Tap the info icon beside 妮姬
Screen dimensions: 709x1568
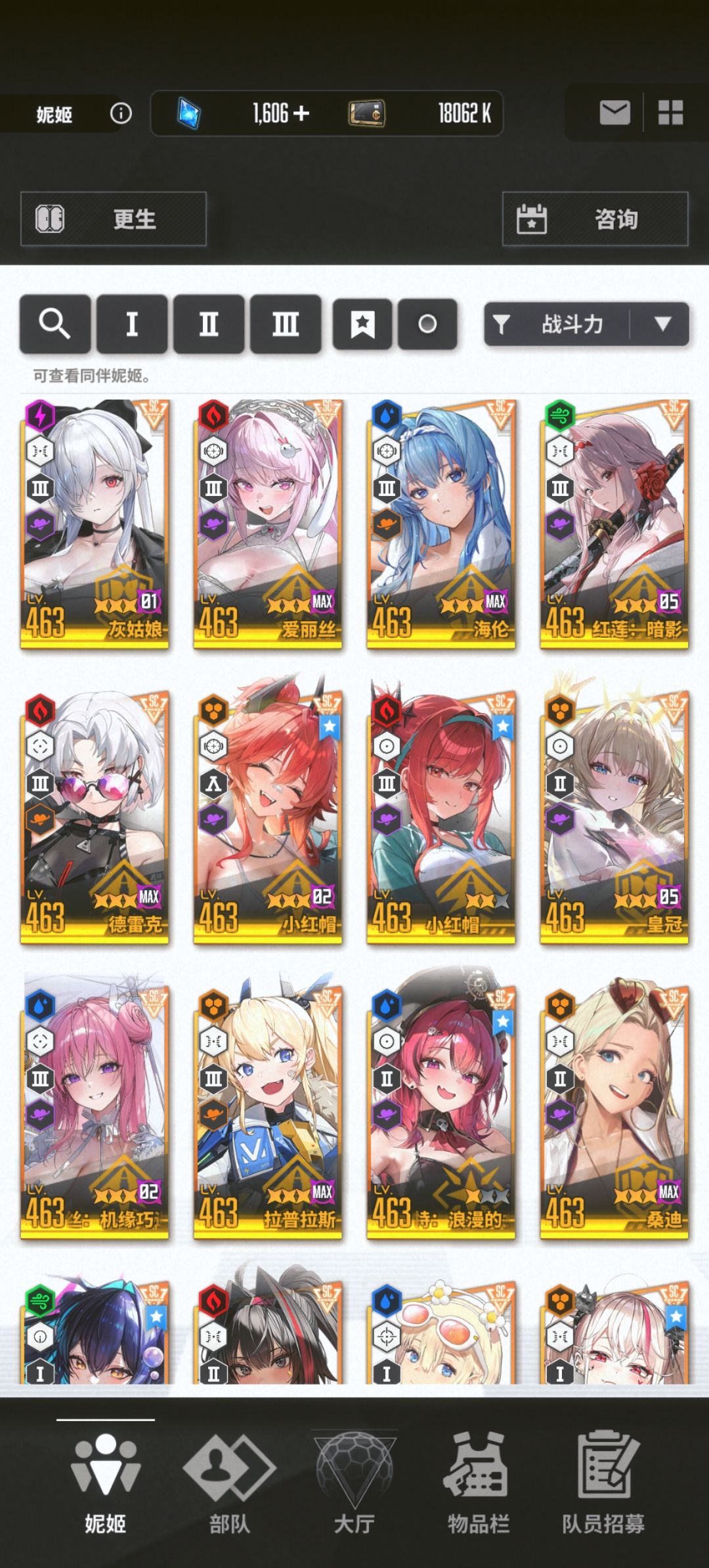121,113
